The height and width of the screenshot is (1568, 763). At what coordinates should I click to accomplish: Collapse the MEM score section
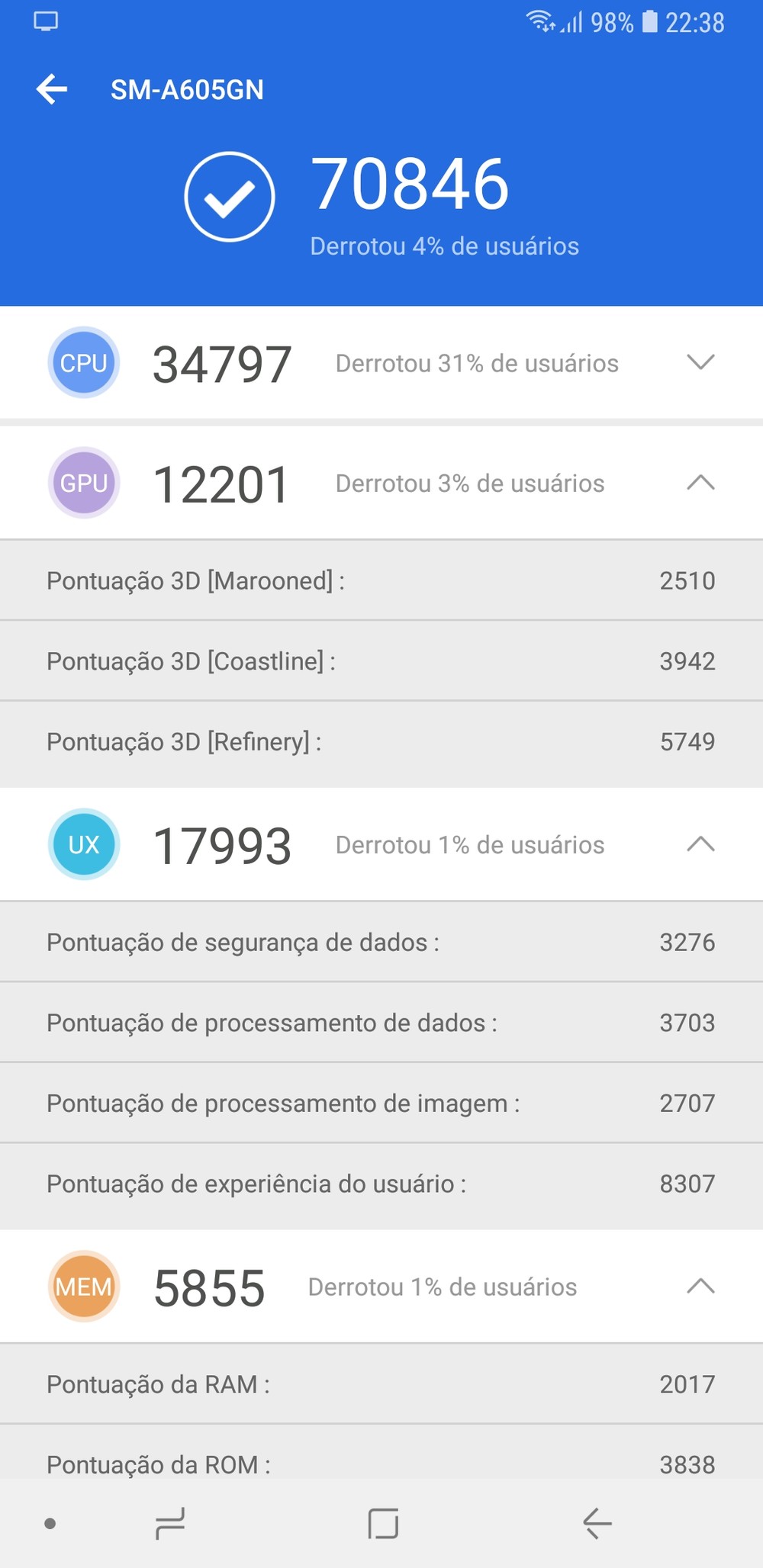pyautogui.click(x=700, y=1286)
